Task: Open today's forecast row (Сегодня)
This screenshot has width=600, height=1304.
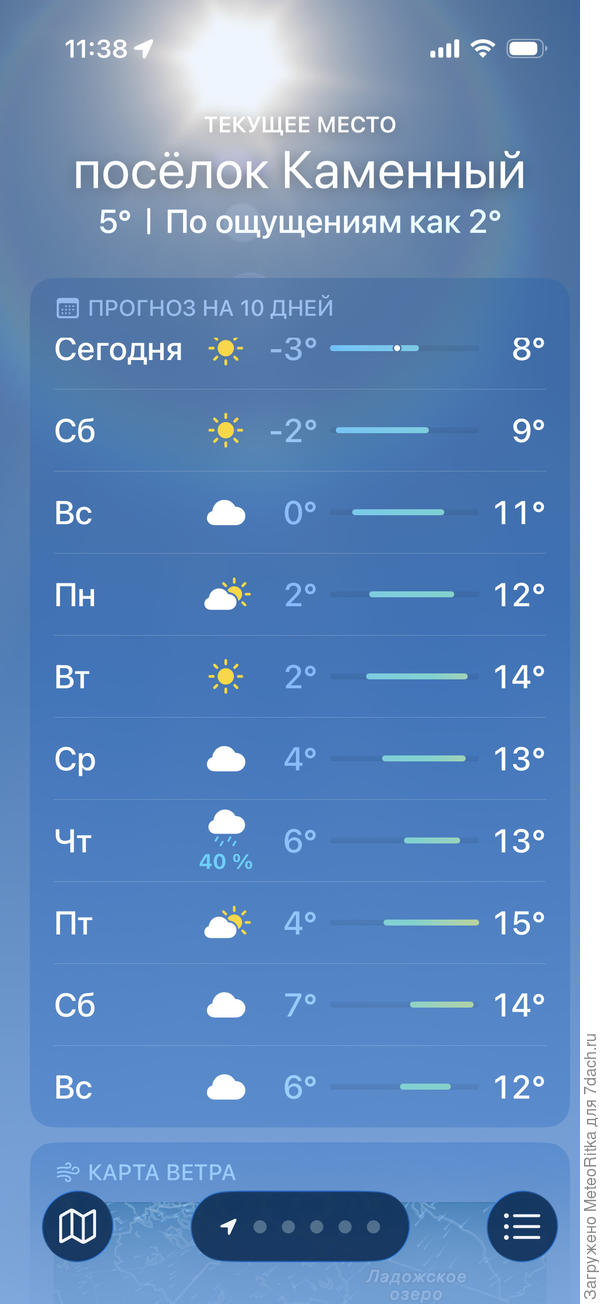Action: point(300,350)
